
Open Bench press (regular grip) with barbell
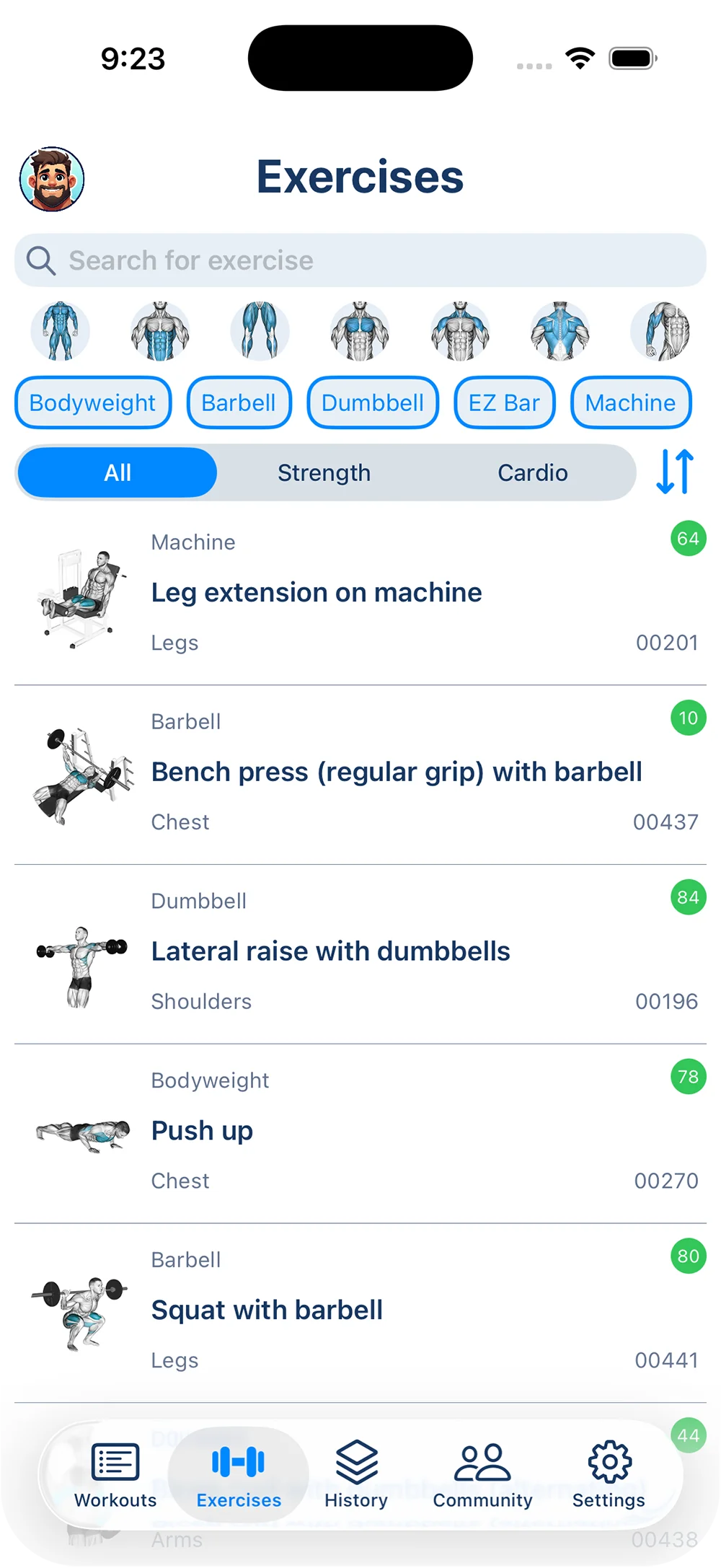tap(397, 772)
